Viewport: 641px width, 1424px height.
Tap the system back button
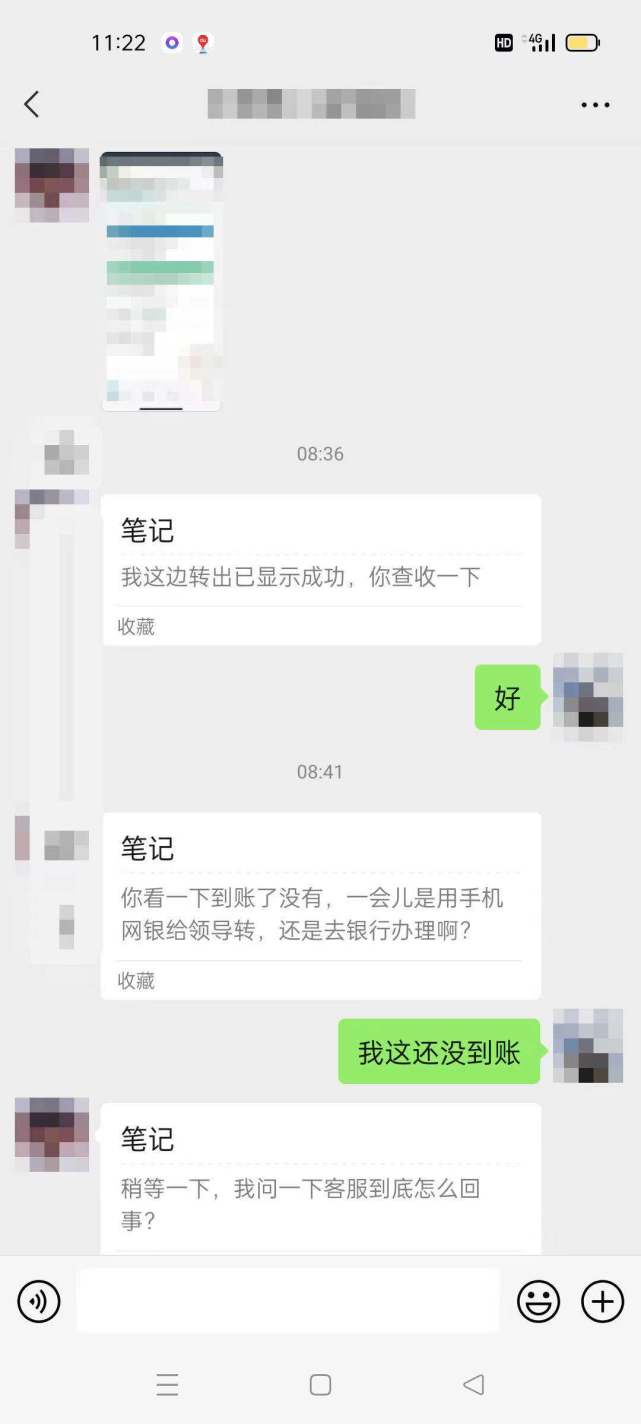coord(474,1384)
